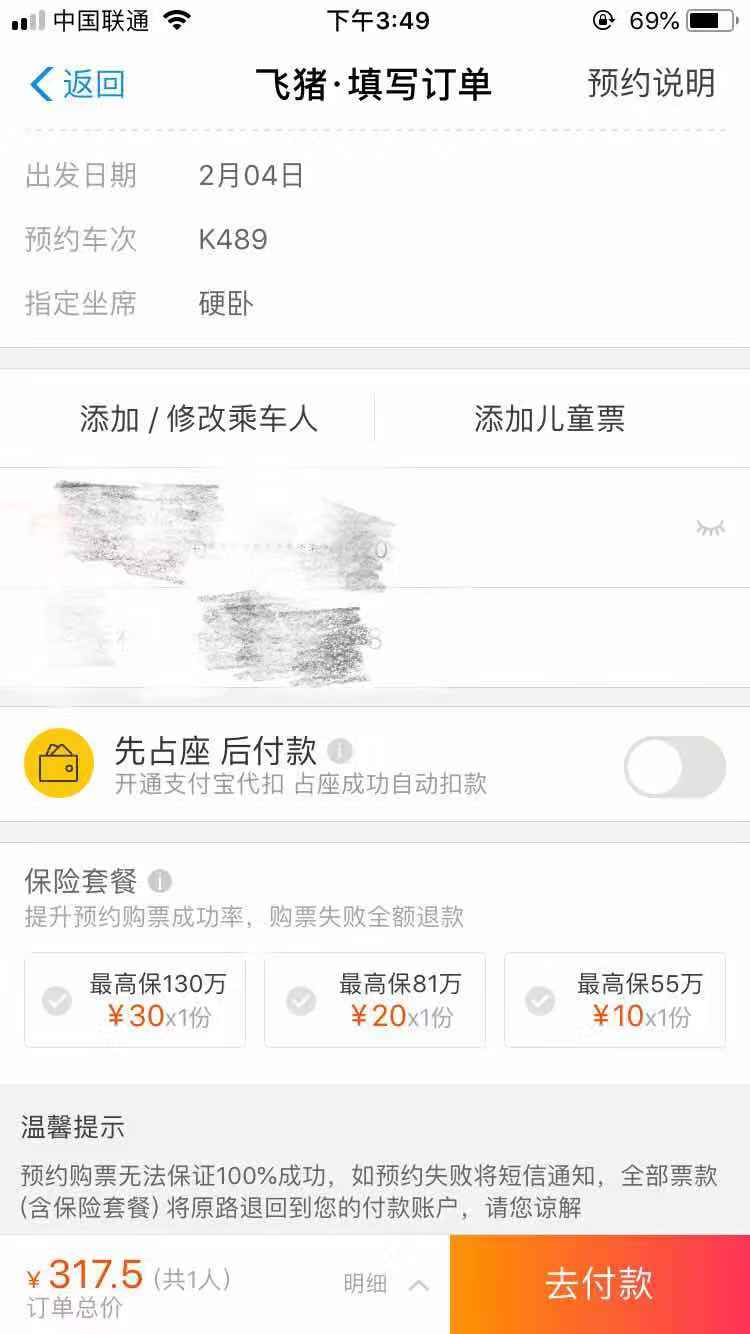750x1334 pixels.
Task: Tap the check circle on 最高保55万 plan
Action: 540,1000
